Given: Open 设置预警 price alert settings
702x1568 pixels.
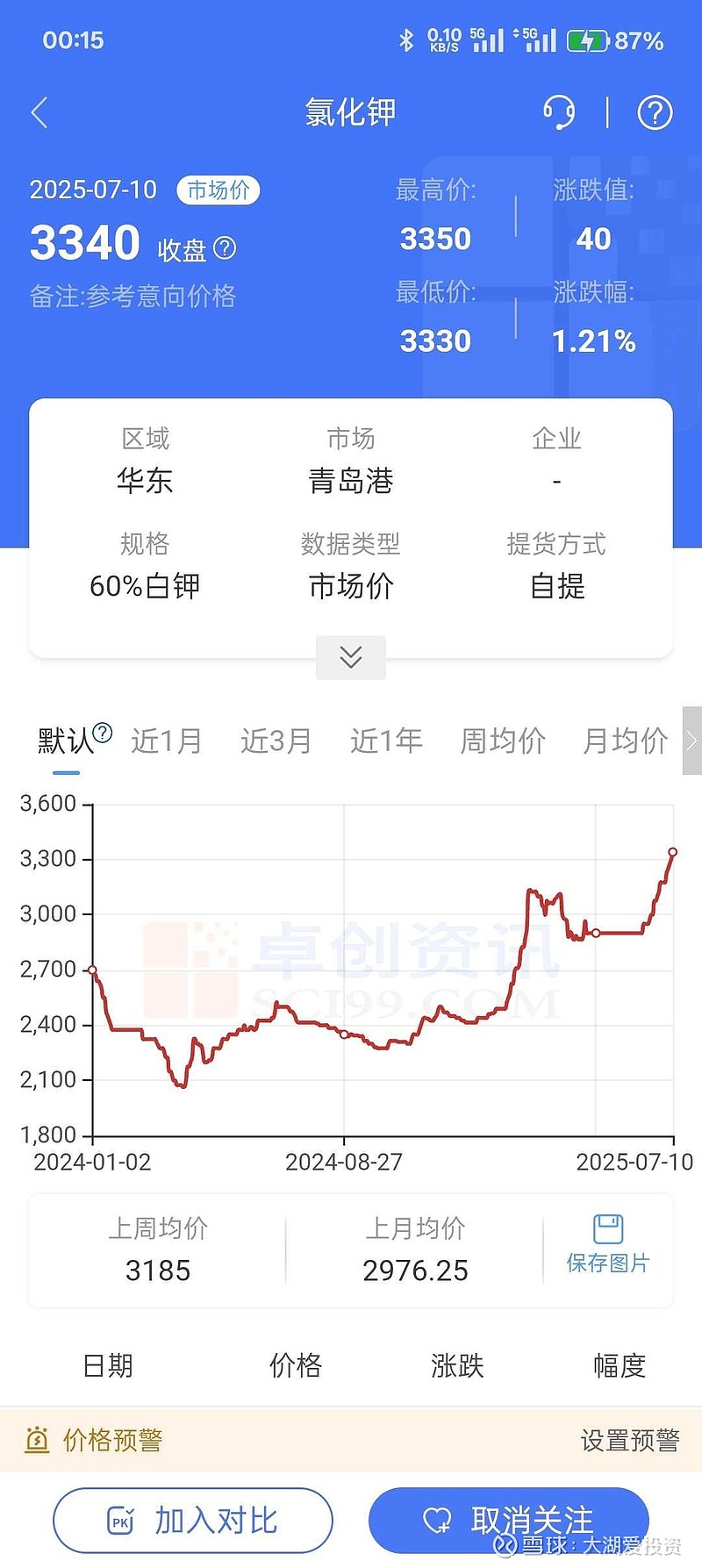Looking at the screenshot, I should [x=630, y=1440].
